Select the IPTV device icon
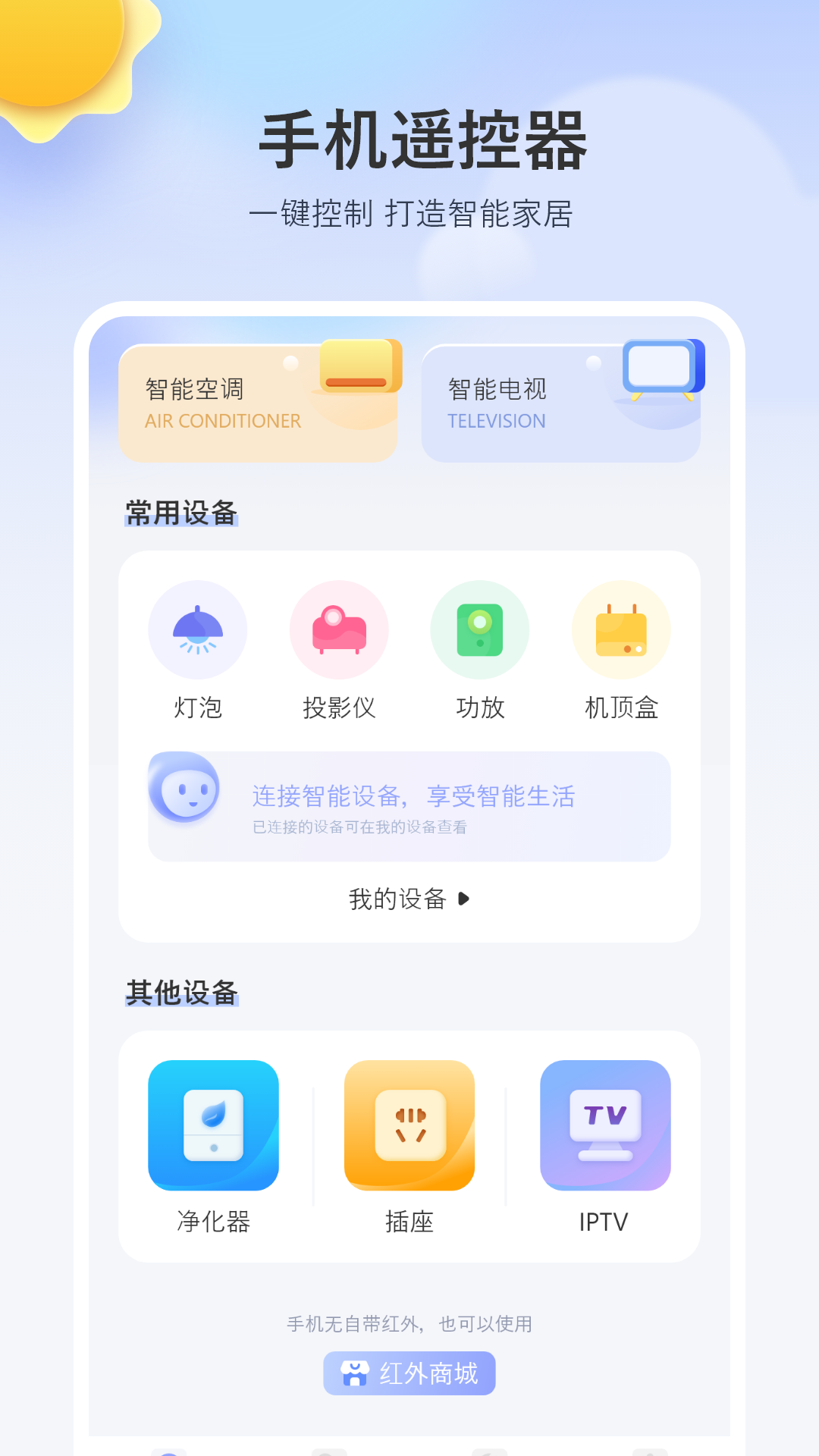Image resolution: width=819 pixels, height=1456 pixels. coord(604,1125)
